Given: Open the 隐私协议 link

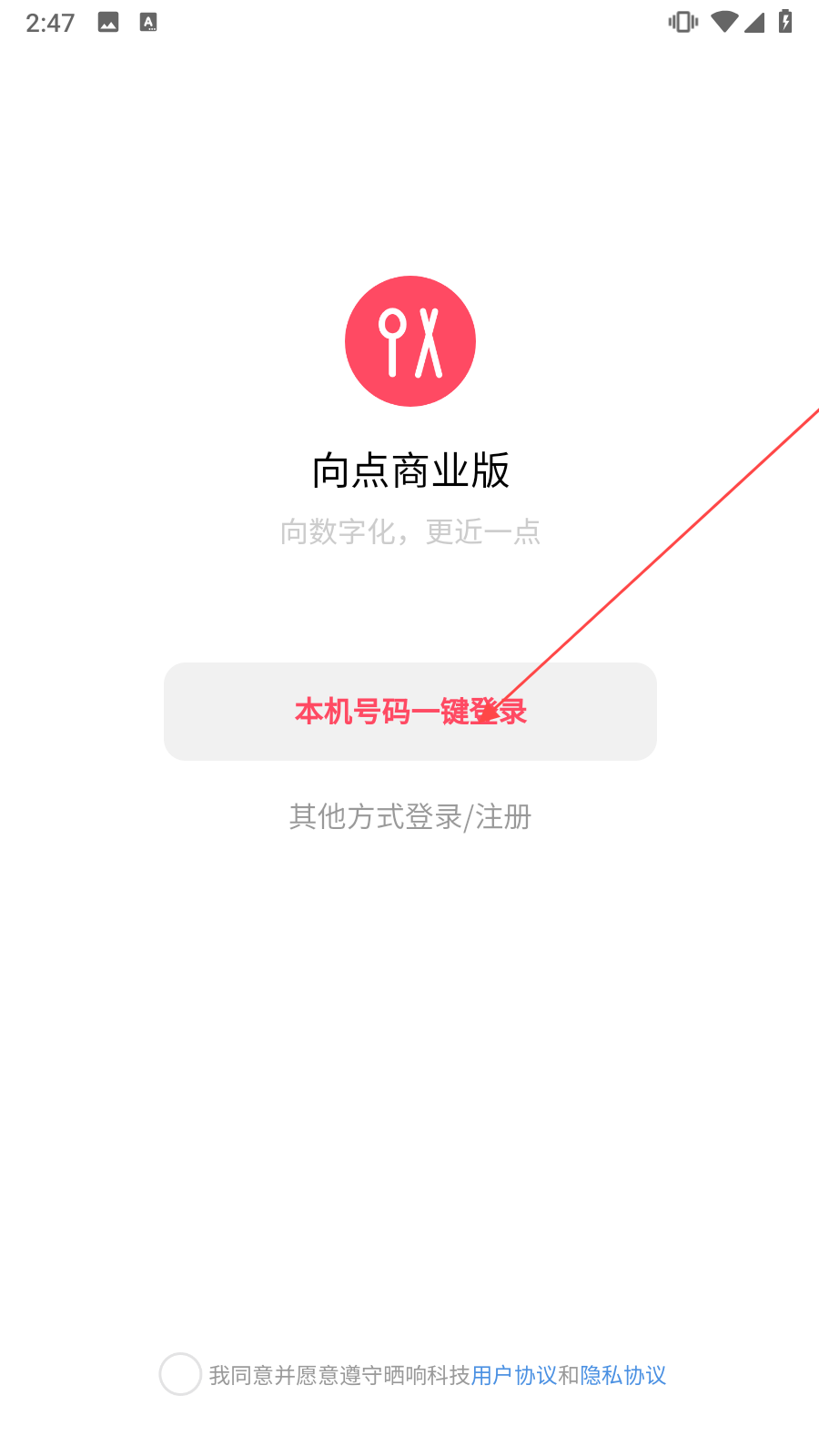Looking at the screenshot, I should coord(623,1375).
